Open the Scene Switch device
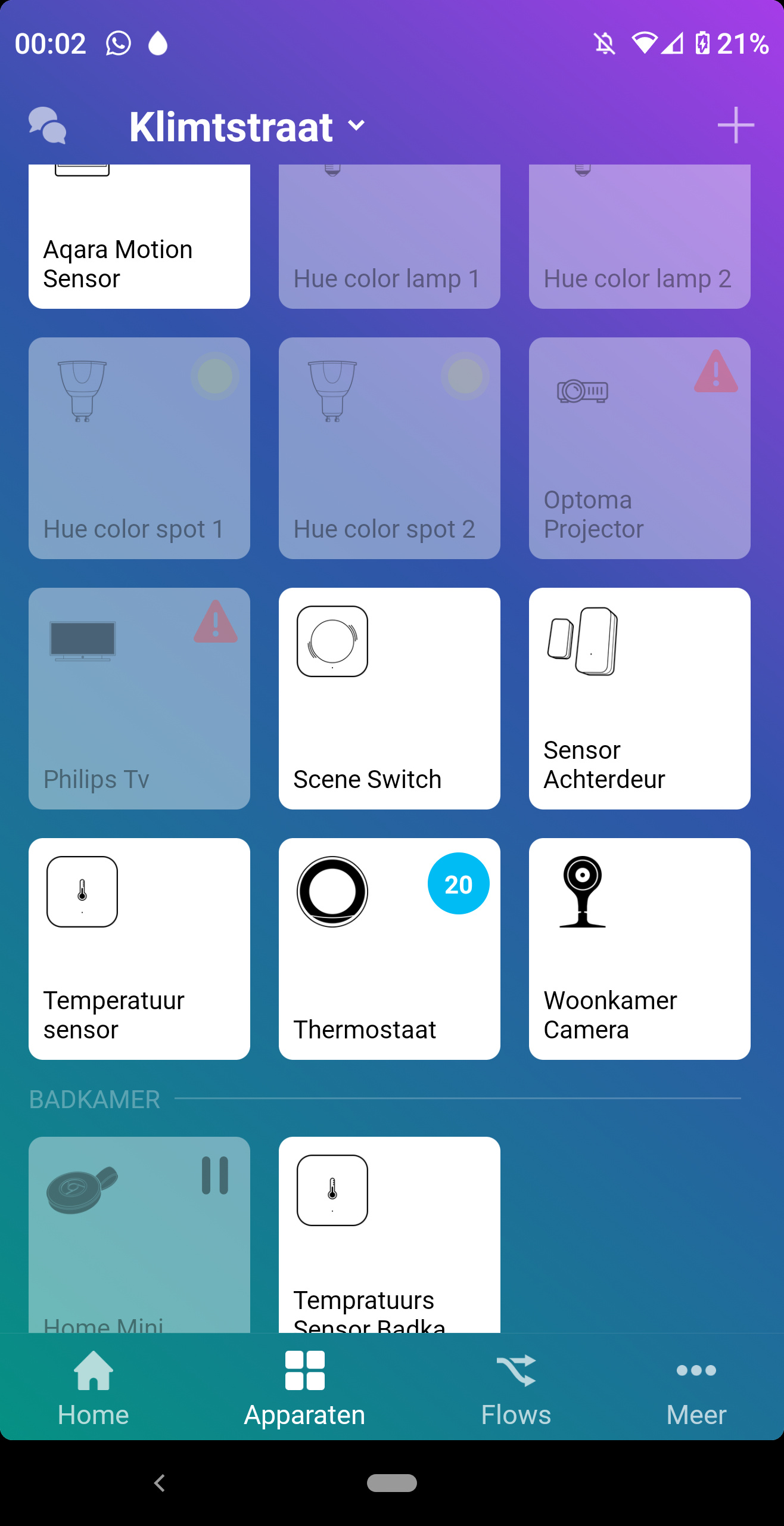 (x=390, y=699)
